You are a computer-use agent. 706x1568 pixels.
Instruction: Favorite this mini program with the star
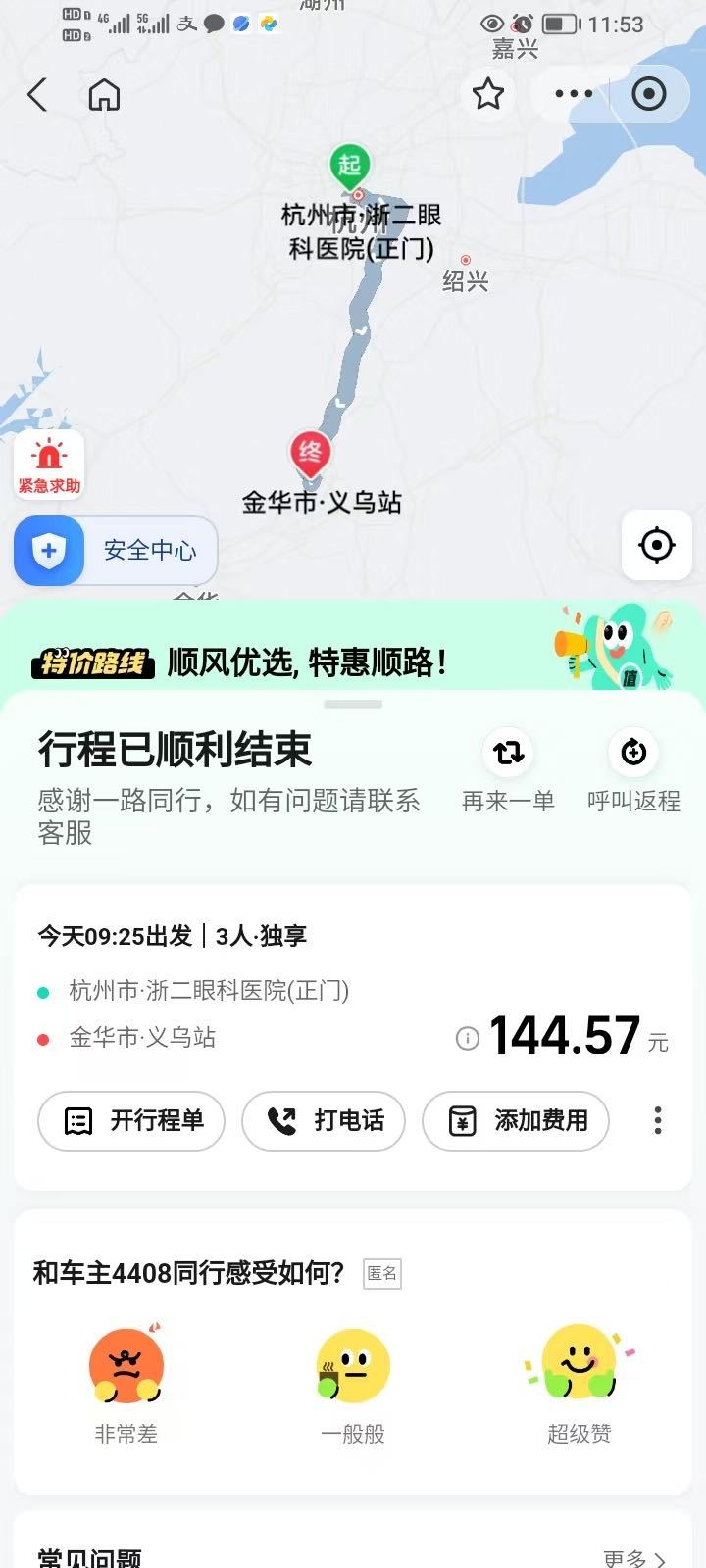487,94
